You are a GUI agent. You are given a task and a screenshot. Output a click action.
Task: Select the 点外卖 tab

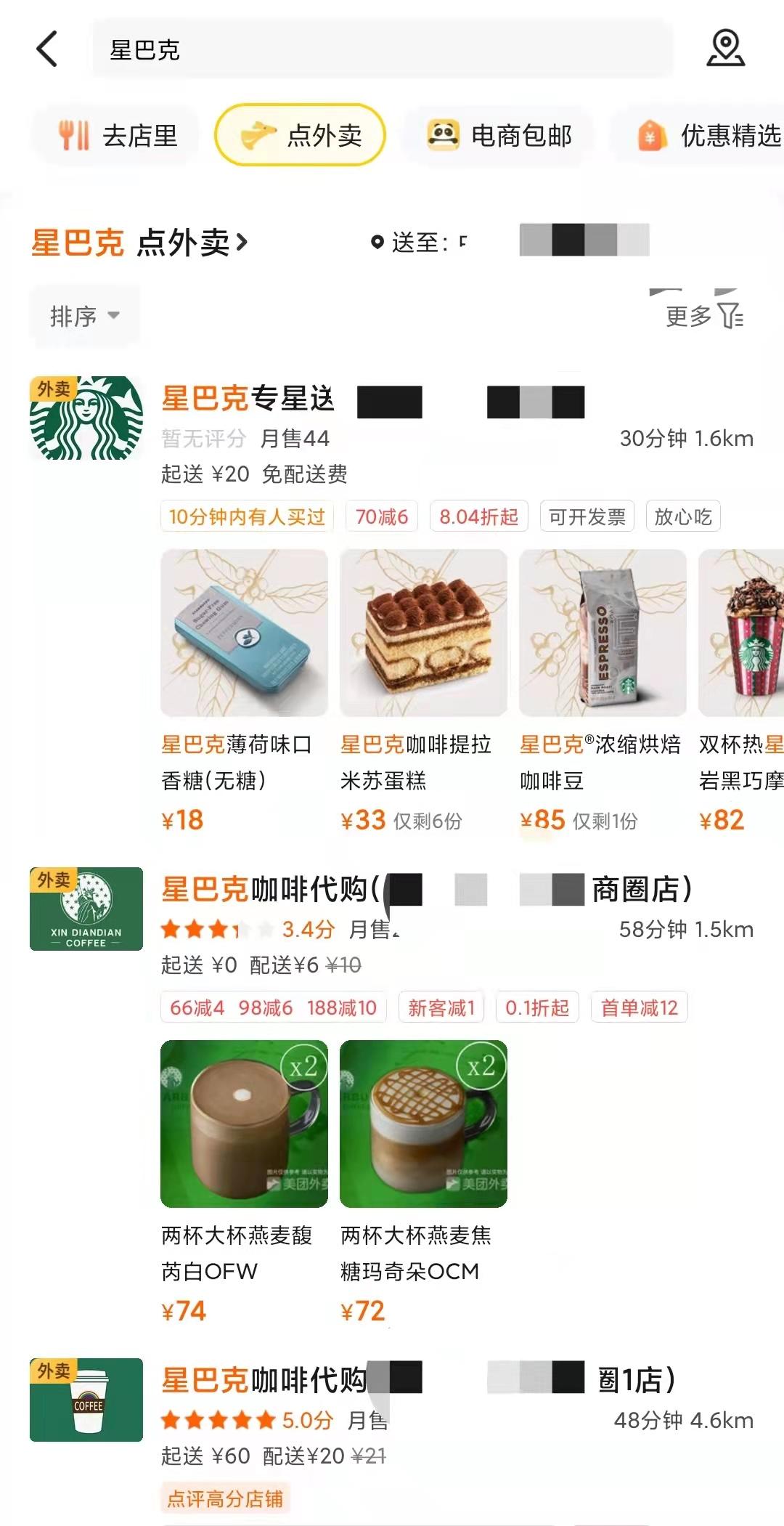(300, 135)
